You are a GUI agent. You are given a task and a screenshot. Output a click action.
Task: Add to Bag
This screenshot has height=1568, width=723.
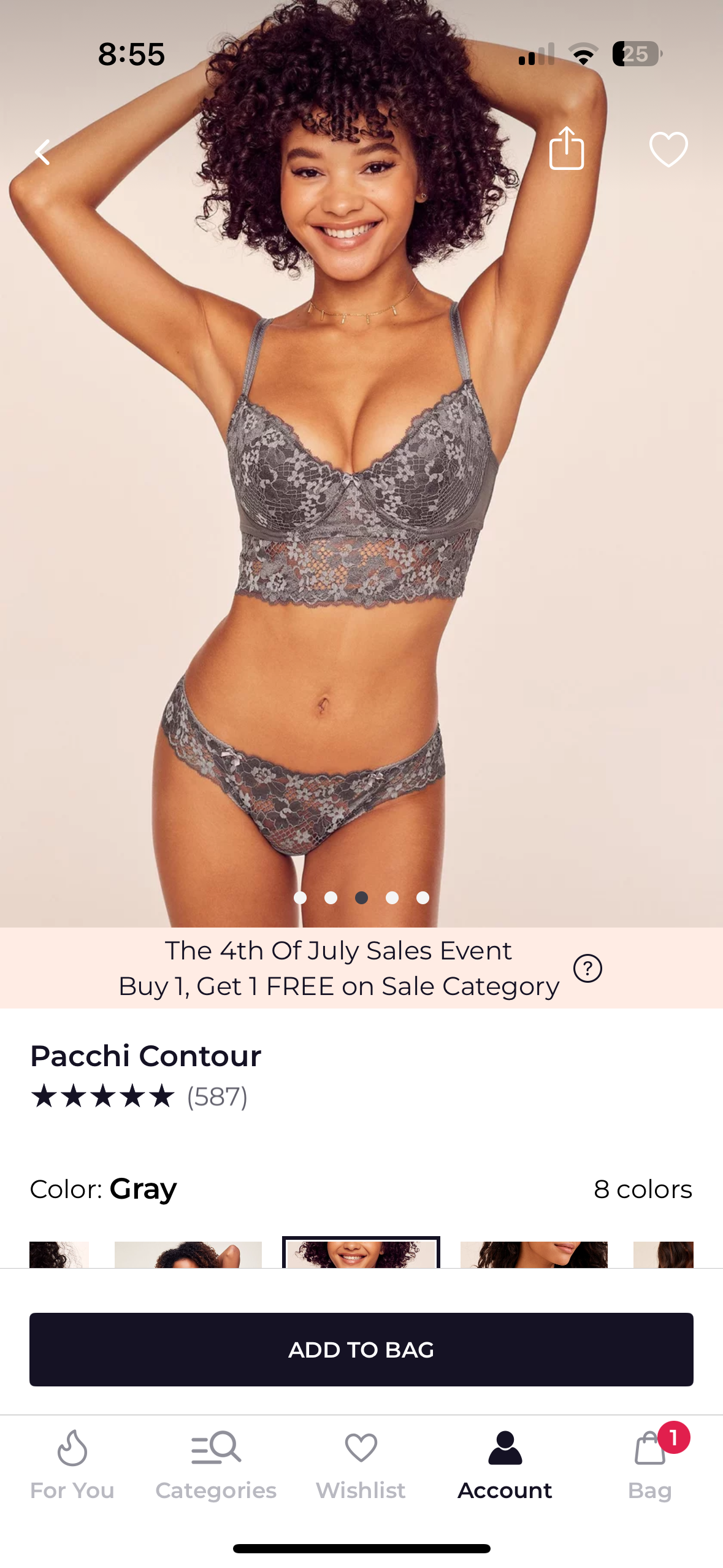pyautogui.click(x=361, y=1350)
